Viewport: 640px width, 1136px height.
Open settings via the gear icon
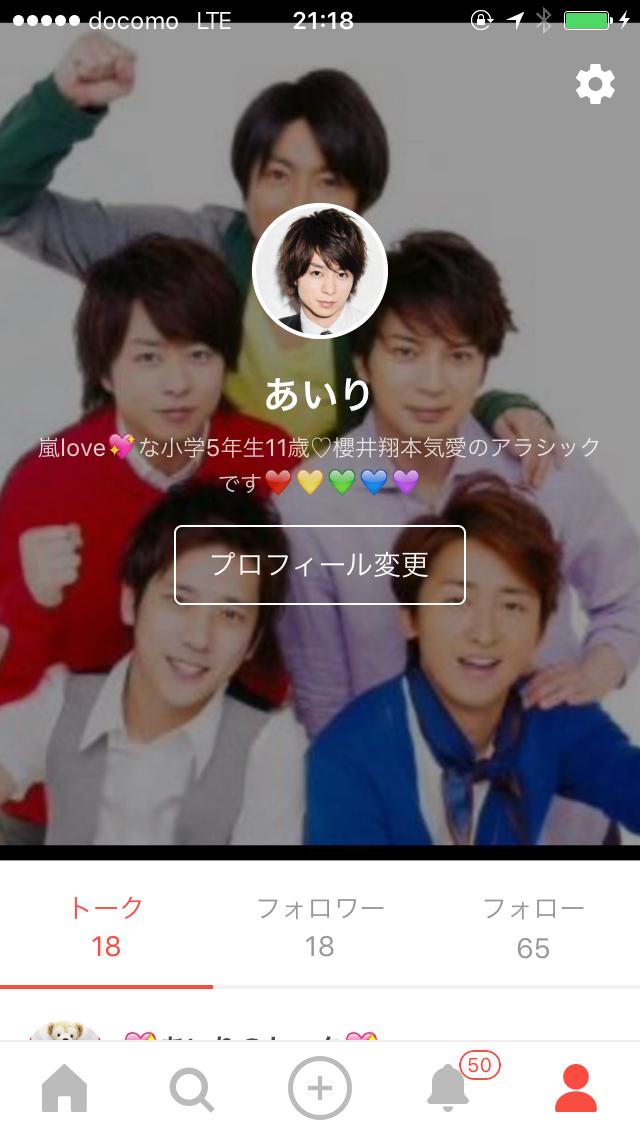[595, 85]
